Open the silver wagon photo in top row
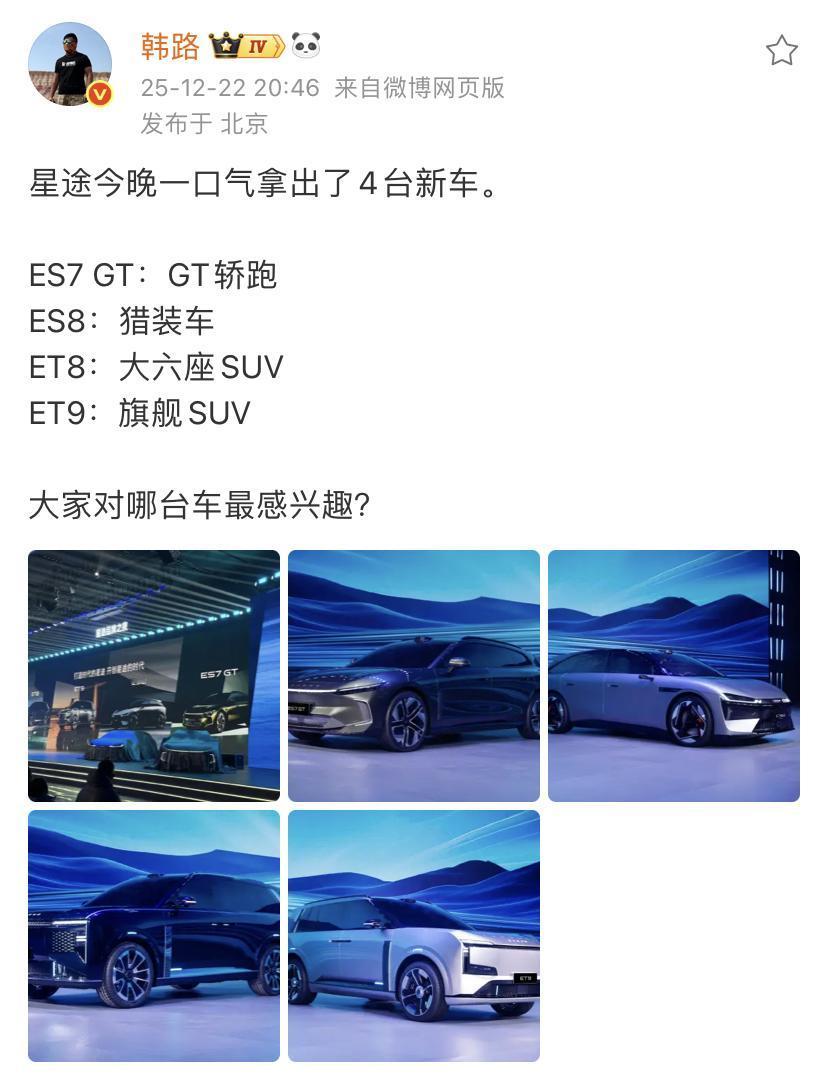Image resolution: width=828 pixels, height=1074 pixels. pyautogui.click(x=674, y=674)
